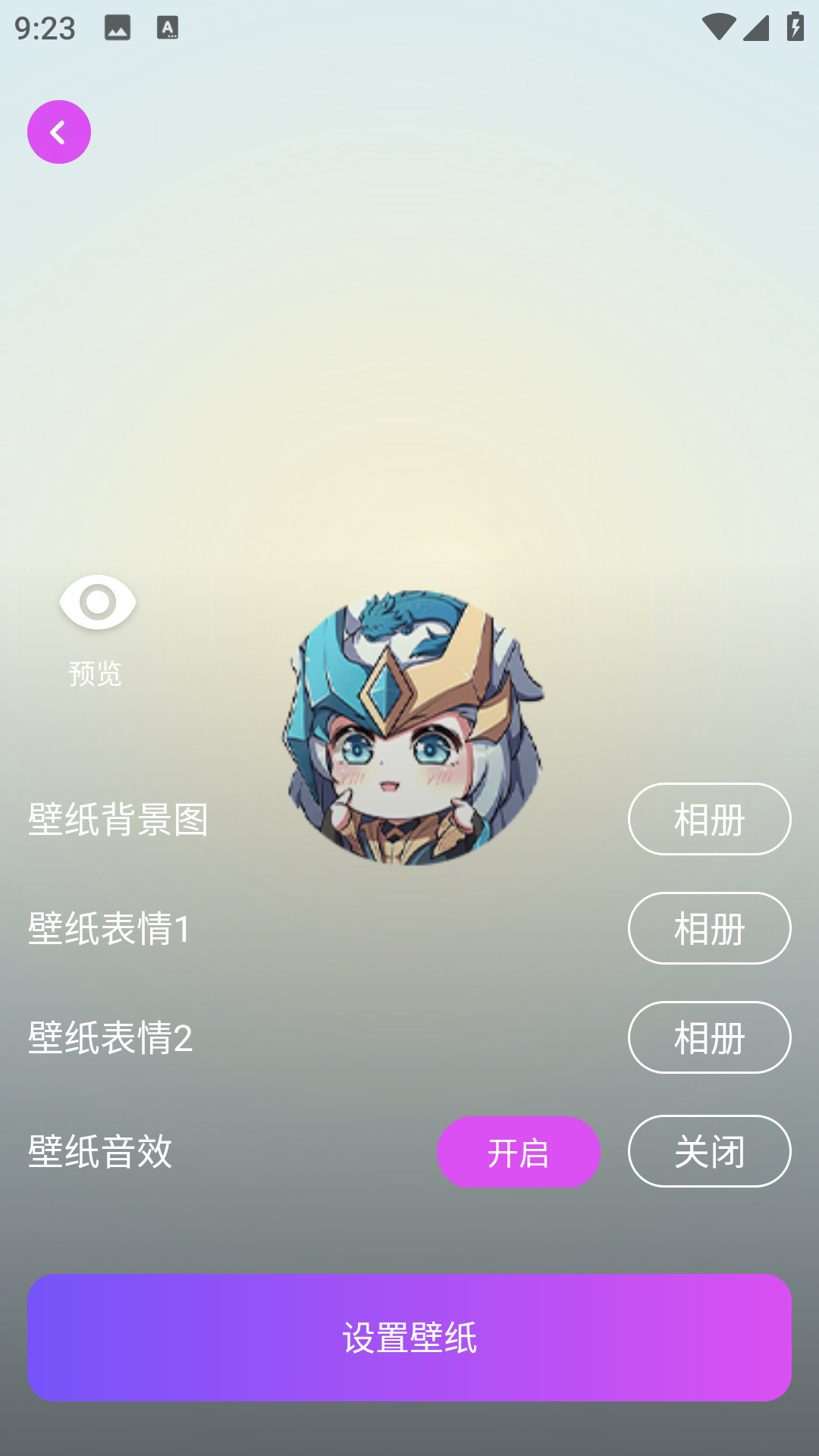
Task: Enable 开启 for wallpaper sound effects
Action: (x=519, y=1152)
